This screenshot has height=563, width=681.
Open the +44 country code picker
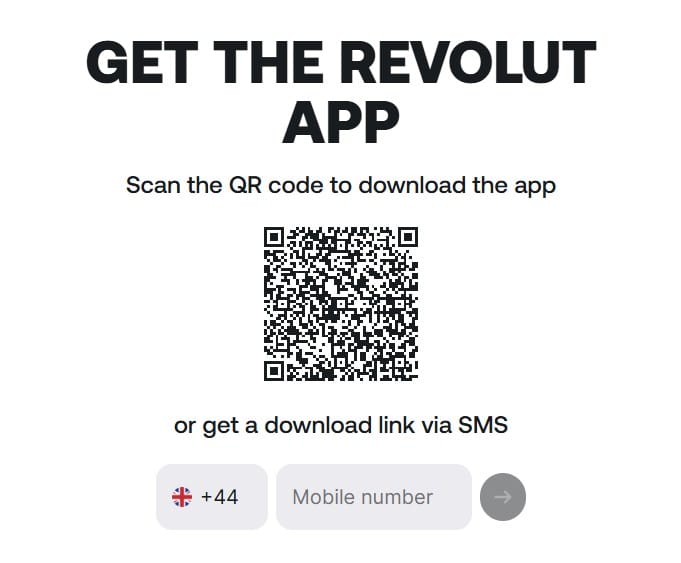click(211, 497)
